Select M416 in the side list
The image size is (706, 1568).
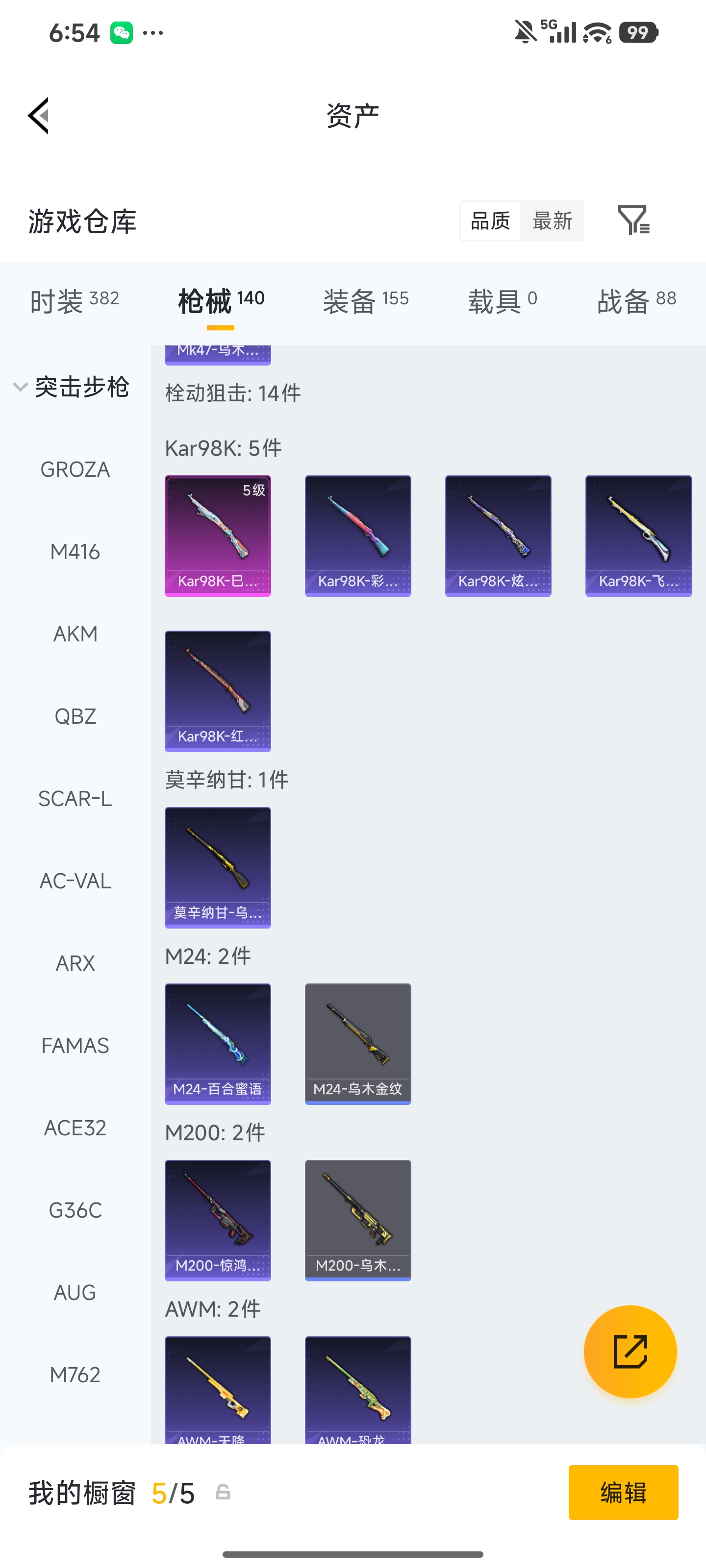[x=75, y=551]
